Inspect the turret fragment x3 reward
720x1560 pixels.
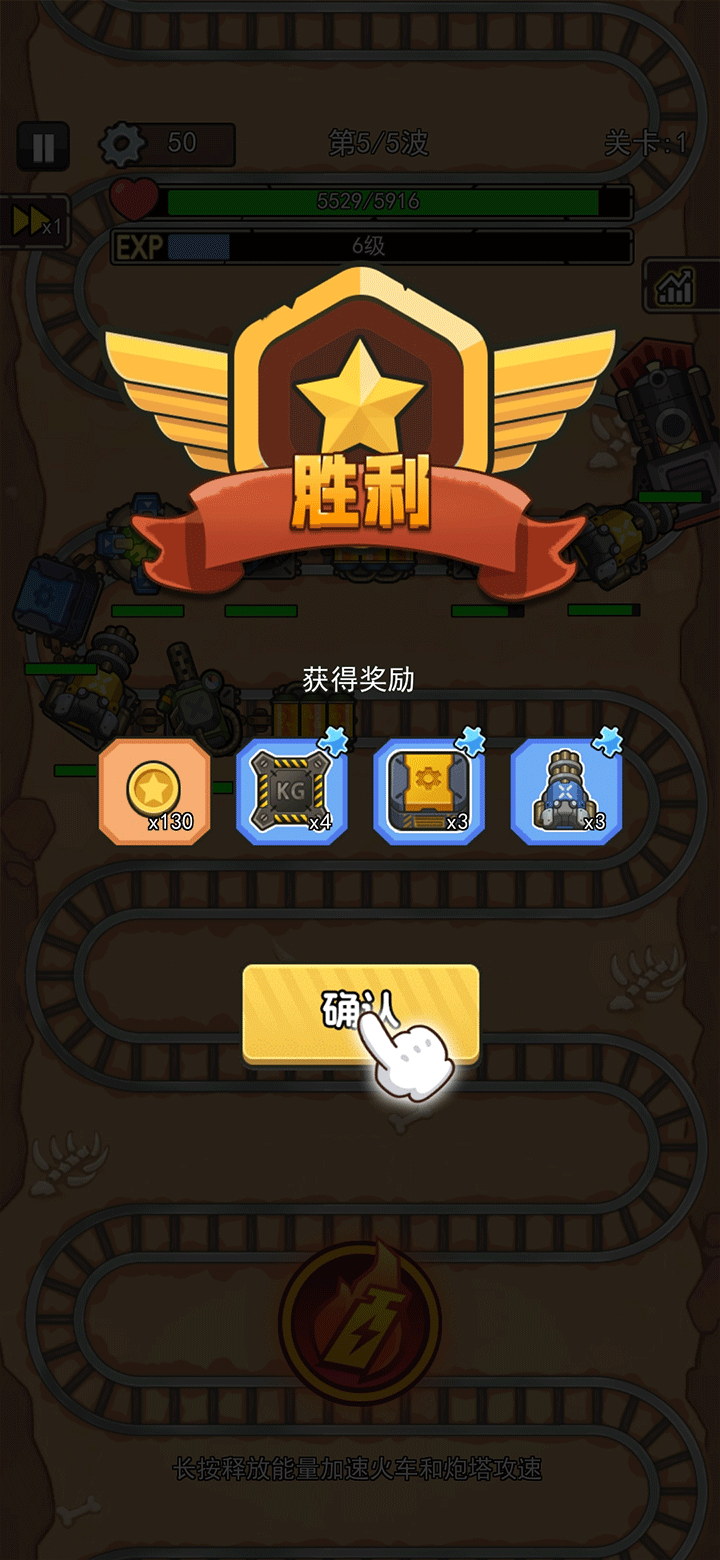(x=566, y=792)
